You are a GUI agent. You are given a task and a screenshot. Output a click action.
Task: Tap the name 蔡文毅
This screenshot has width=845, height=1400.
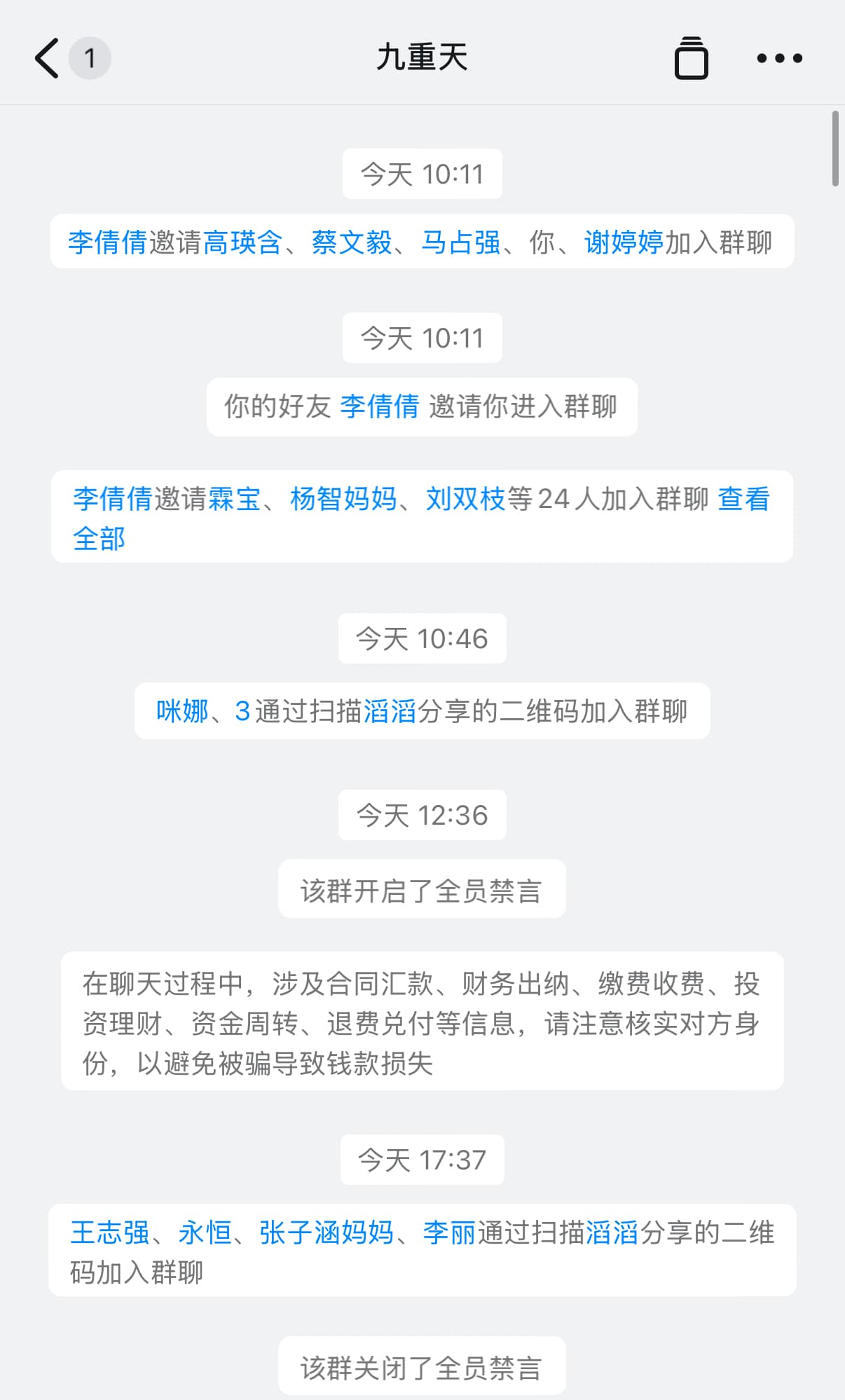coord(352,242)
